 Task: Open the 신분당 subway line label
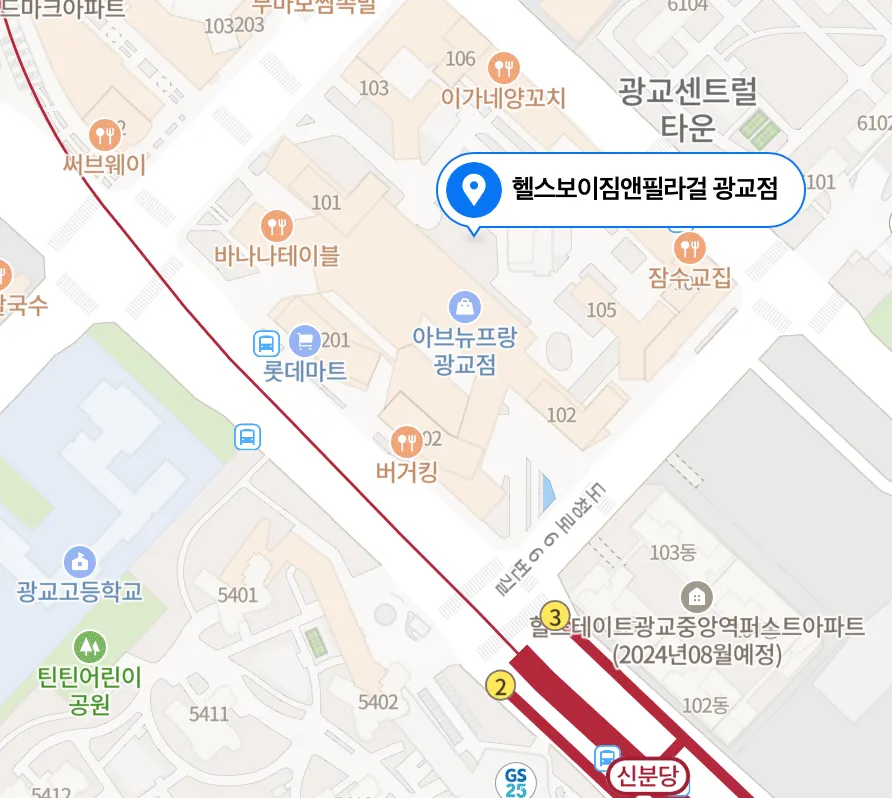click(x=648, y=776)
